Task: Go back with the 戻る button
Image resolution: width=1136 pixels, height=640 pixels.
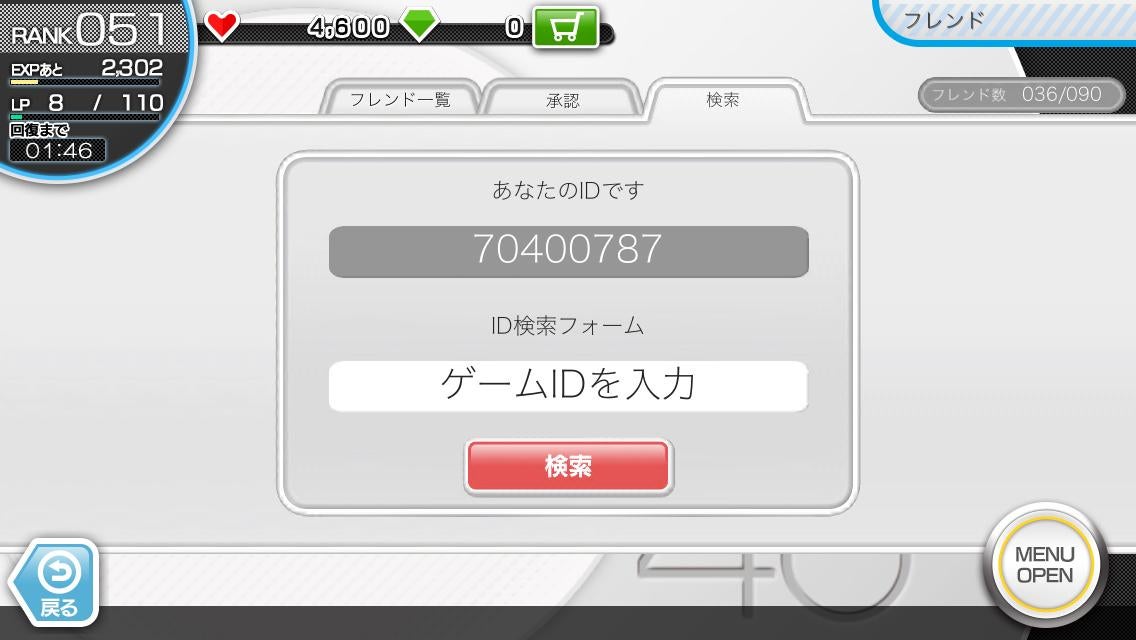Action: [56, 582]
